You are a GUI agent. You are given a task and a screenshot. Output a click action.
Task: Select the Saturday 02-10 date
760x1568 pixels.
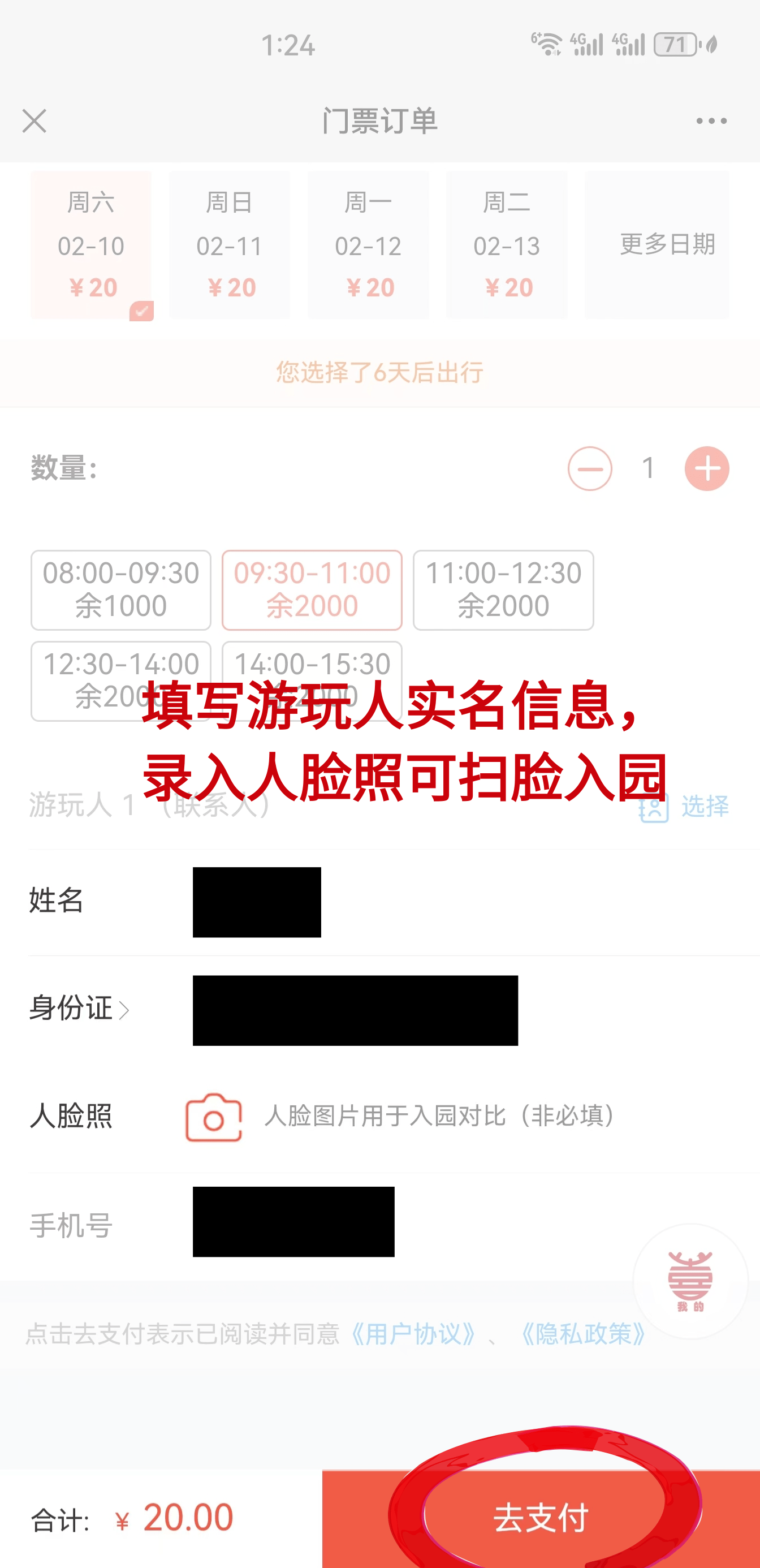(91, 245)
